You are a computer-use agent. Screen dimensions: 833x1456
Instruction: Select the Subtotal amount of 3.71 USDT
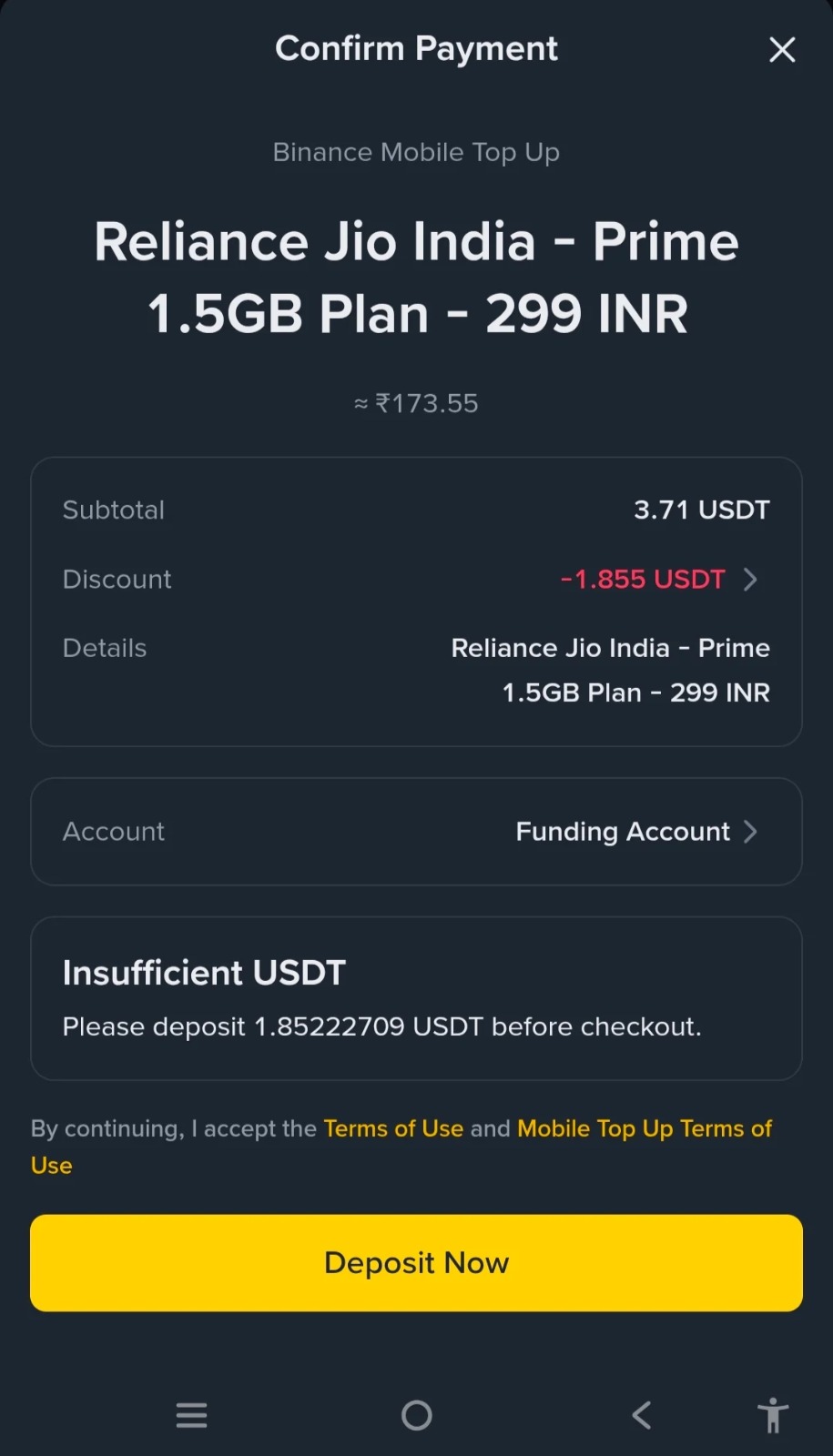[701, 510]
